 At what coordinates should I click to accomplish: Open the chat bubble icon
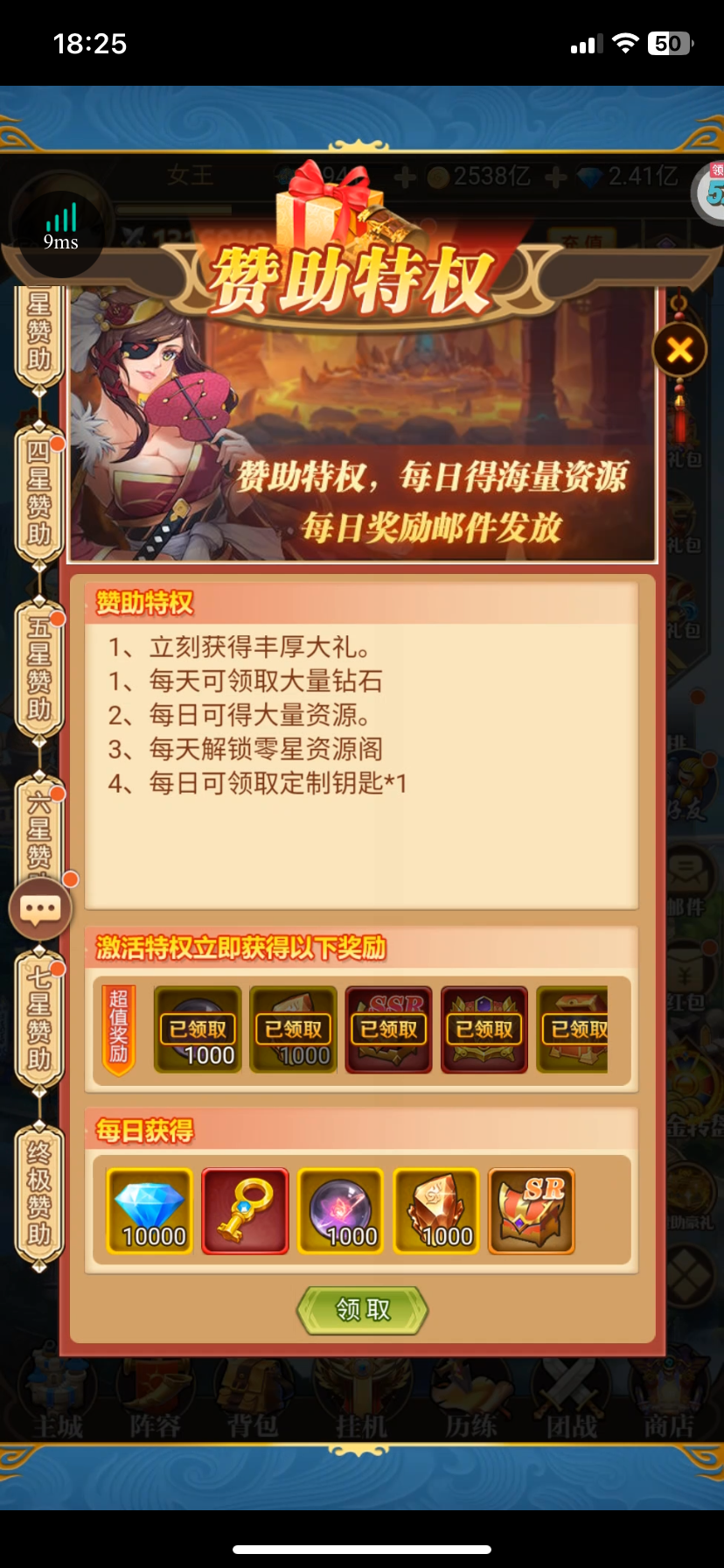pos(40,910)
